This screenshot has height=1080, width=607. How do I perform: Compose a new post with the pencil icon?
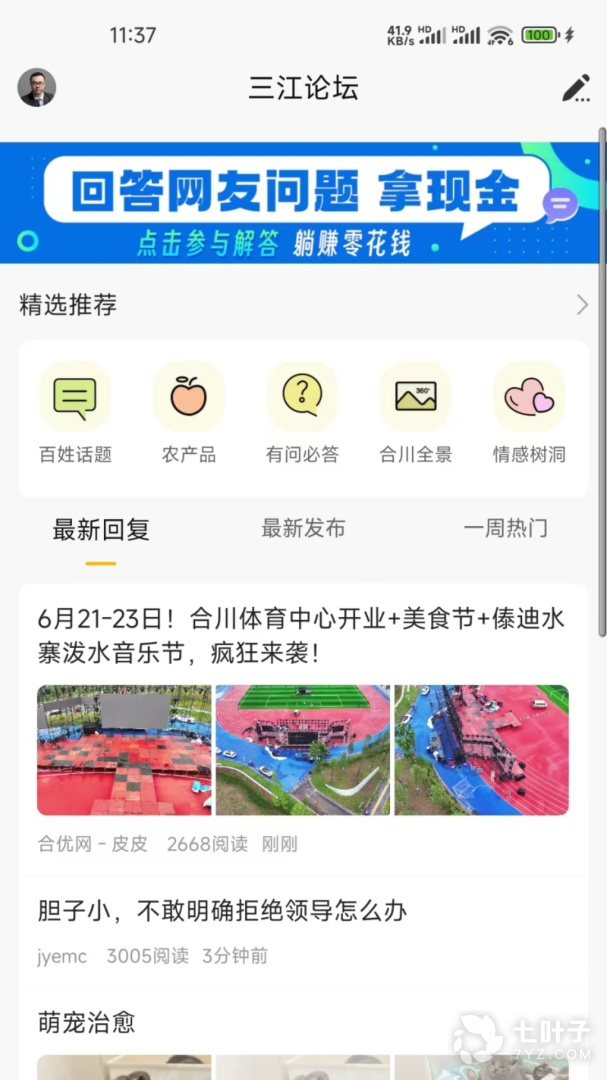(x=575, y=88)
